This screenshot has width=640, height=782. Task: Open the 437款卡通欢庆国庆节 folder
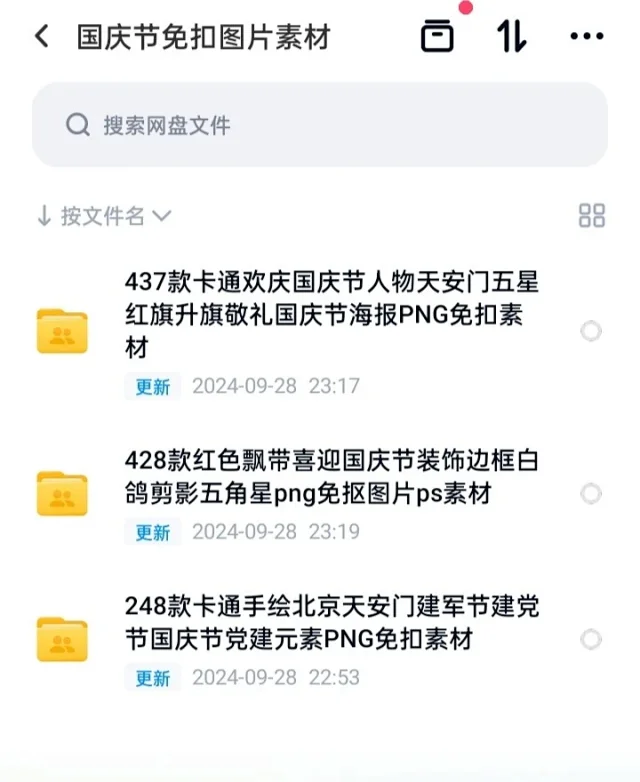(330, 314)
